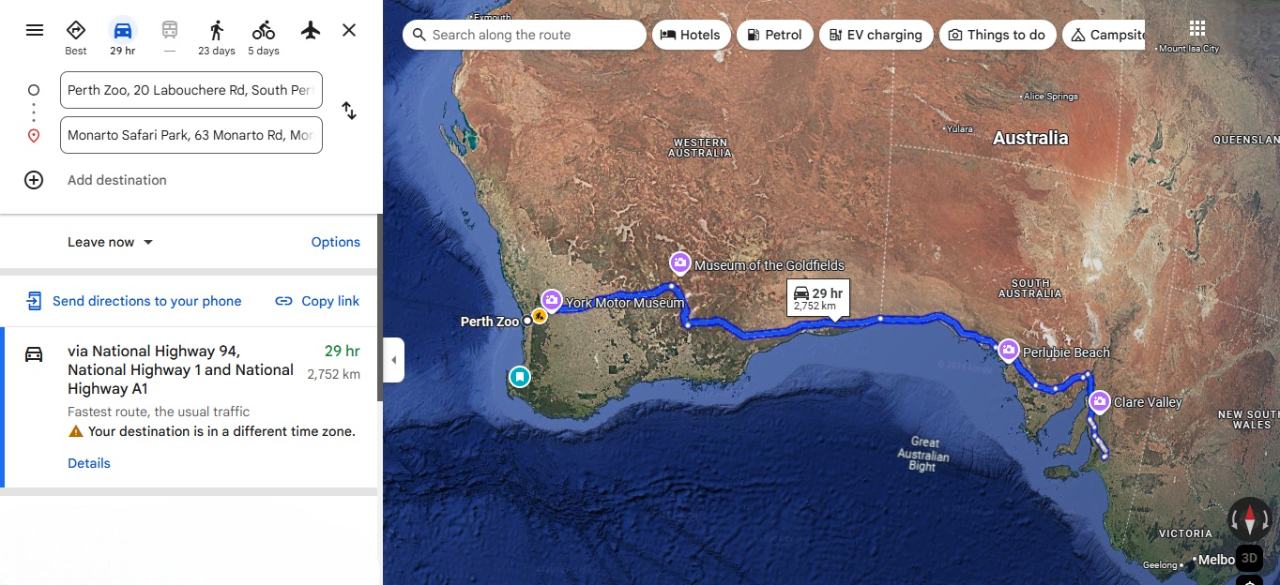The image size is (1280, 585).
Task: Add another destination to the route
Action: 116,180
